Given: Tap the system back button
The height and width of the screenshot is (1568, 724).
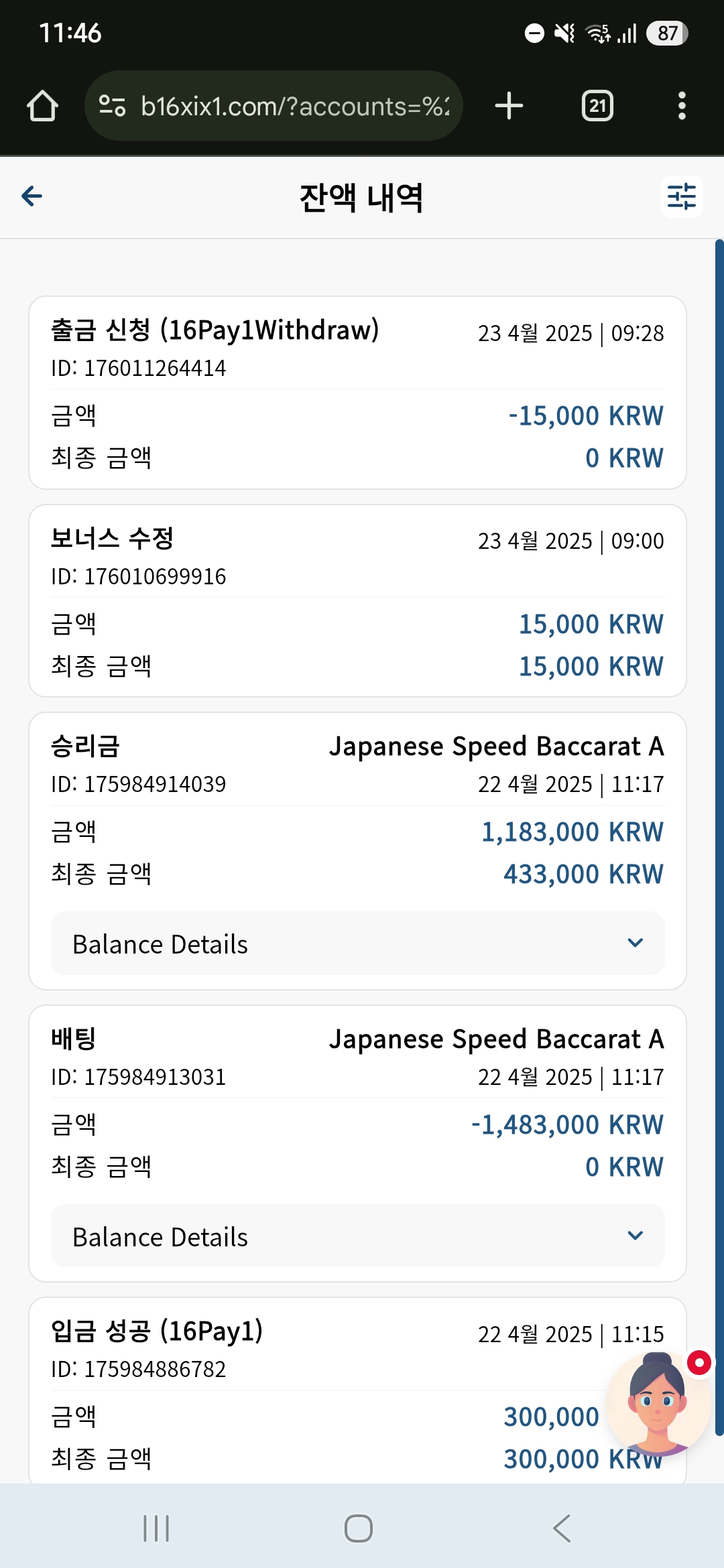Looking at the screenshot, I should click(x=562, y=1528).
